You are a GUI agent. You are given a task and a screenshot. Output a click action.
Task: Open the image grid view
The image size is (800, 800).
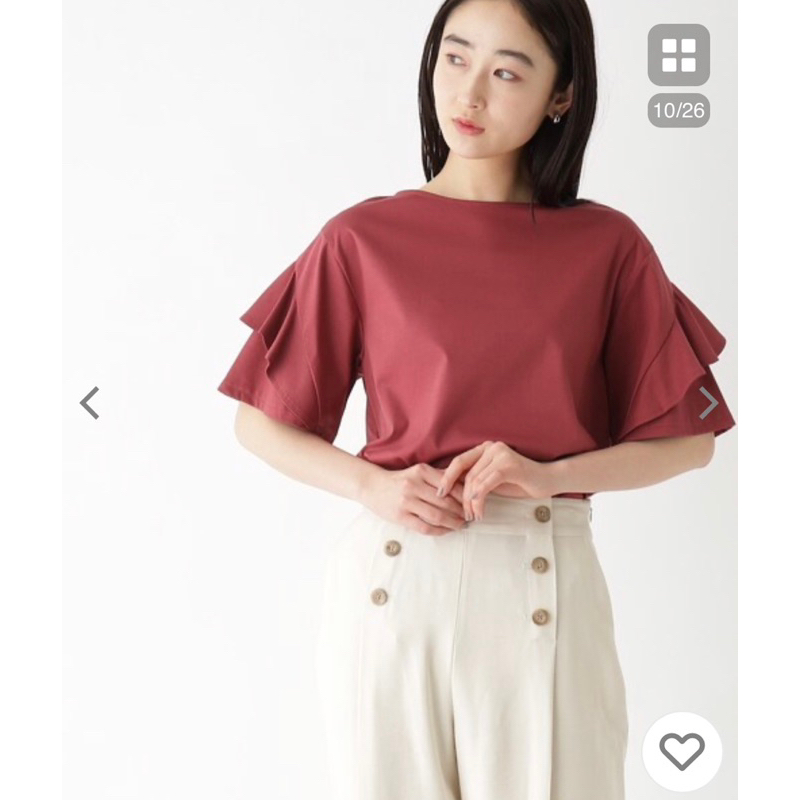pyautogui.click(x=678, y=55)
